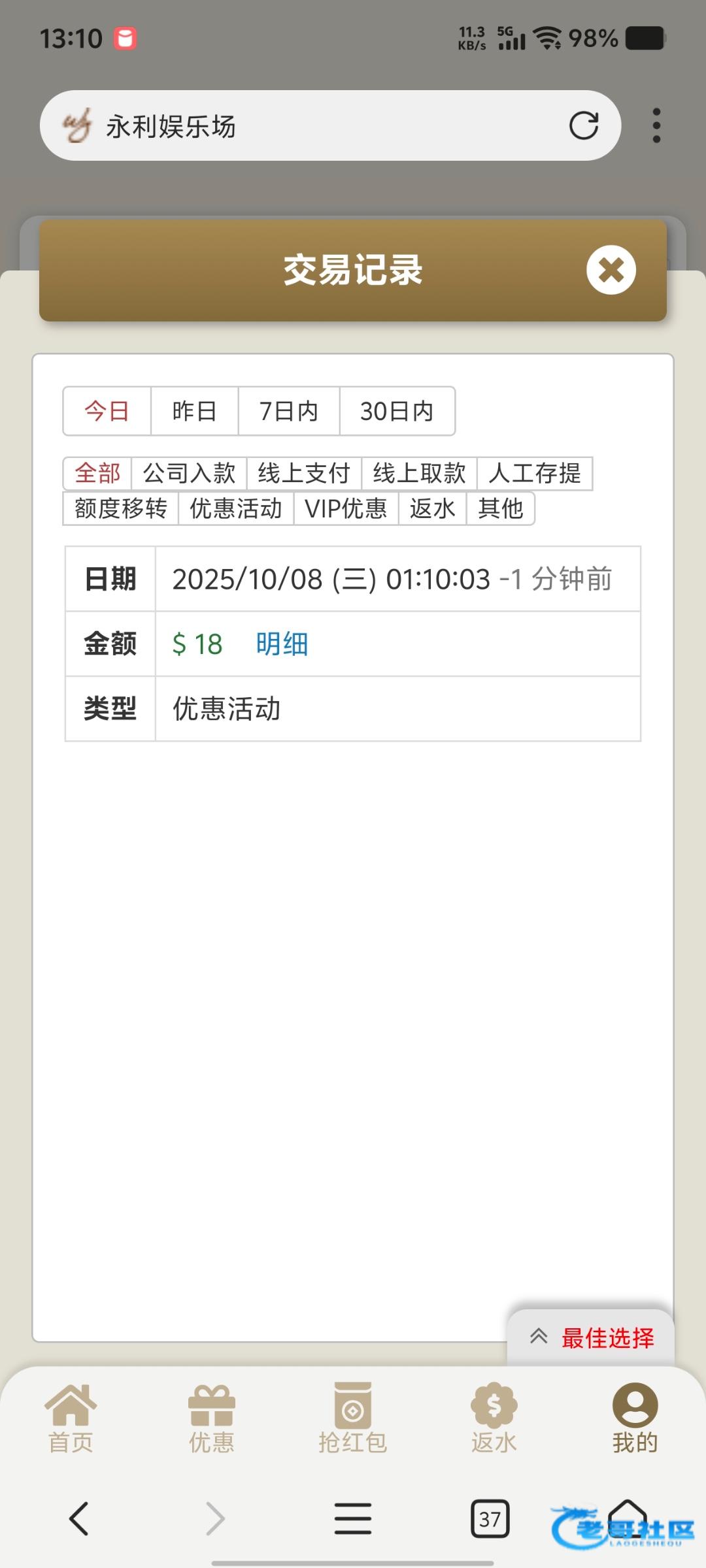706x1568 pixels.
Task: Go to the 首页 tab
Action: pos(71,1418)
